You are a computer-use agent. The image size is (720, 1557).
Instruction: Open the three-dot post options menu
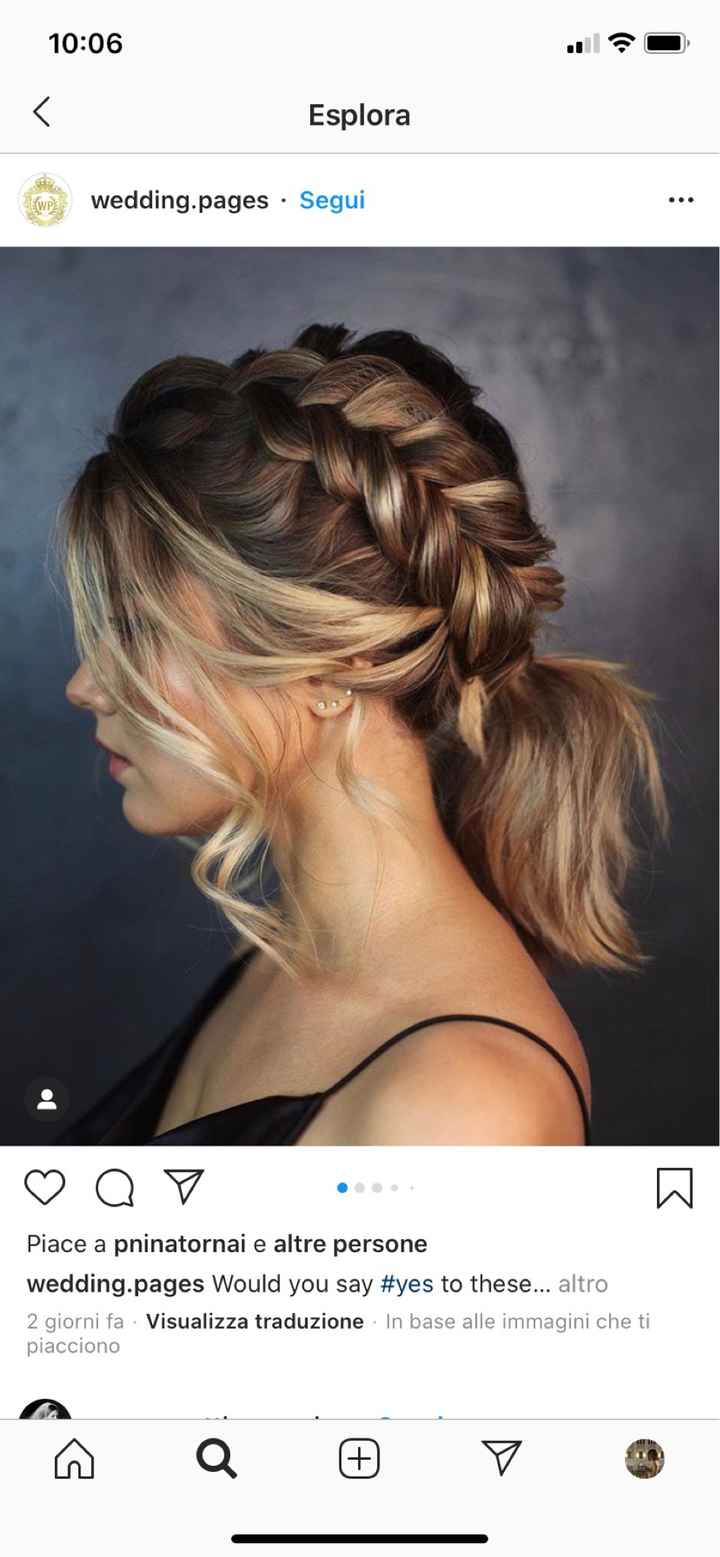coord(680,200)
